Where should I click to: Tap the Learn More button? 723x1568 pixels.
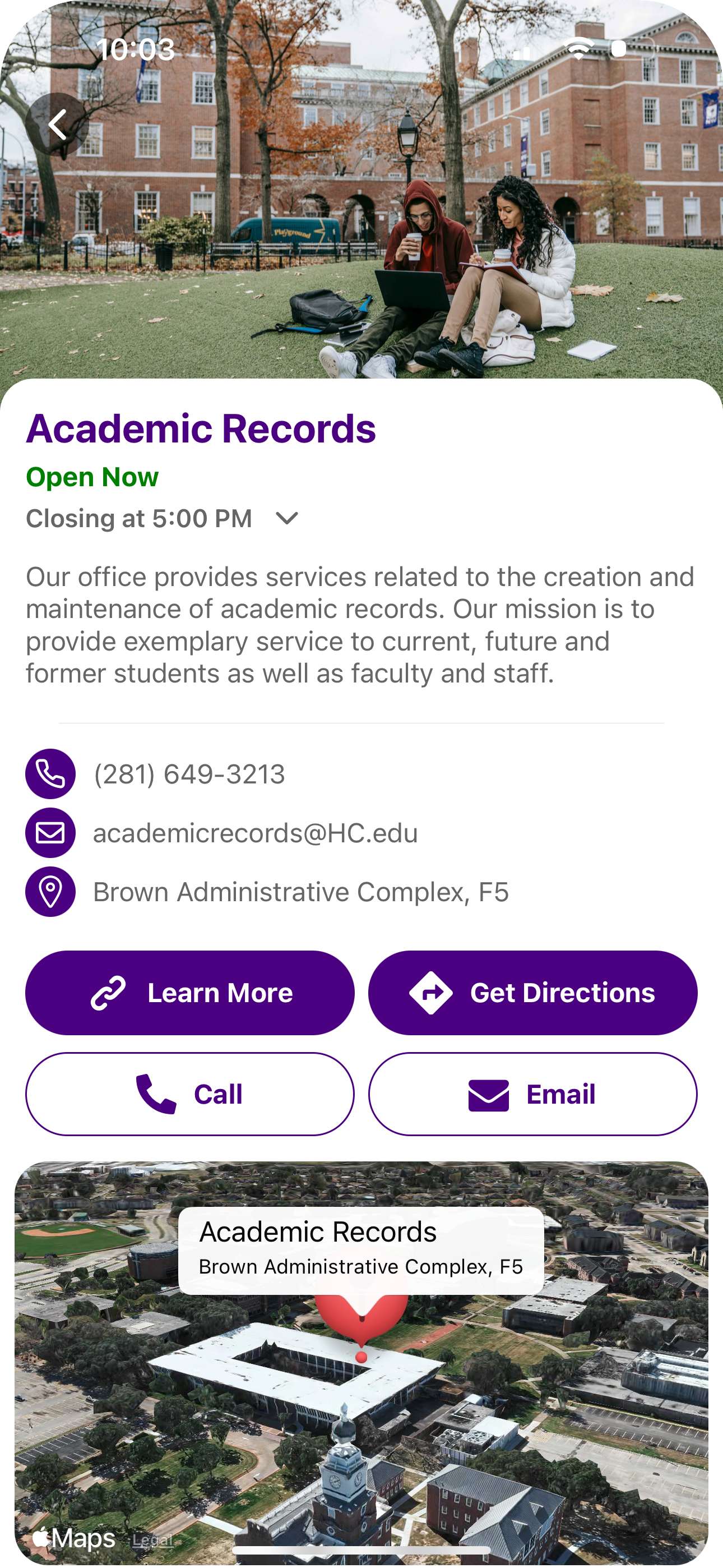189,992
